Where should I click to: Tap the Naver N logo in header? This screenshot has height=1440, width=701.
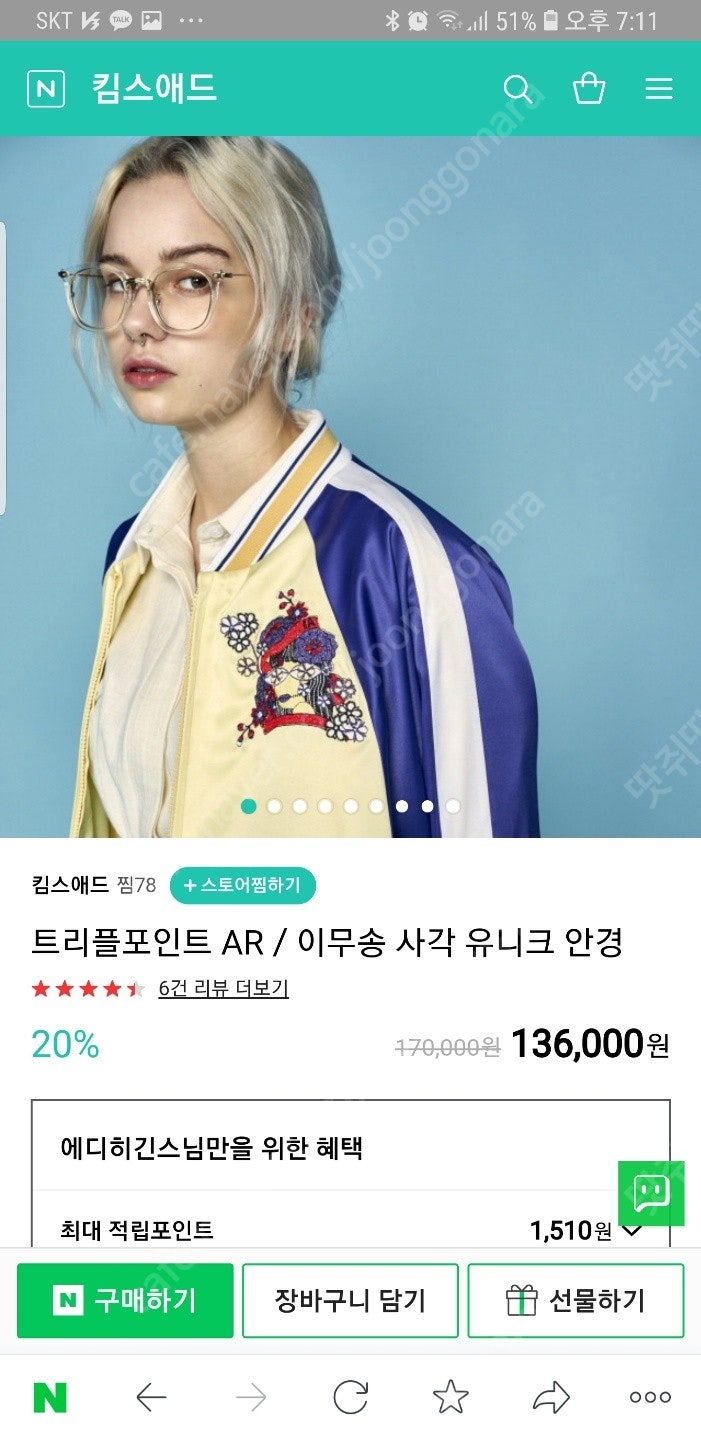[x=46, y=89]
